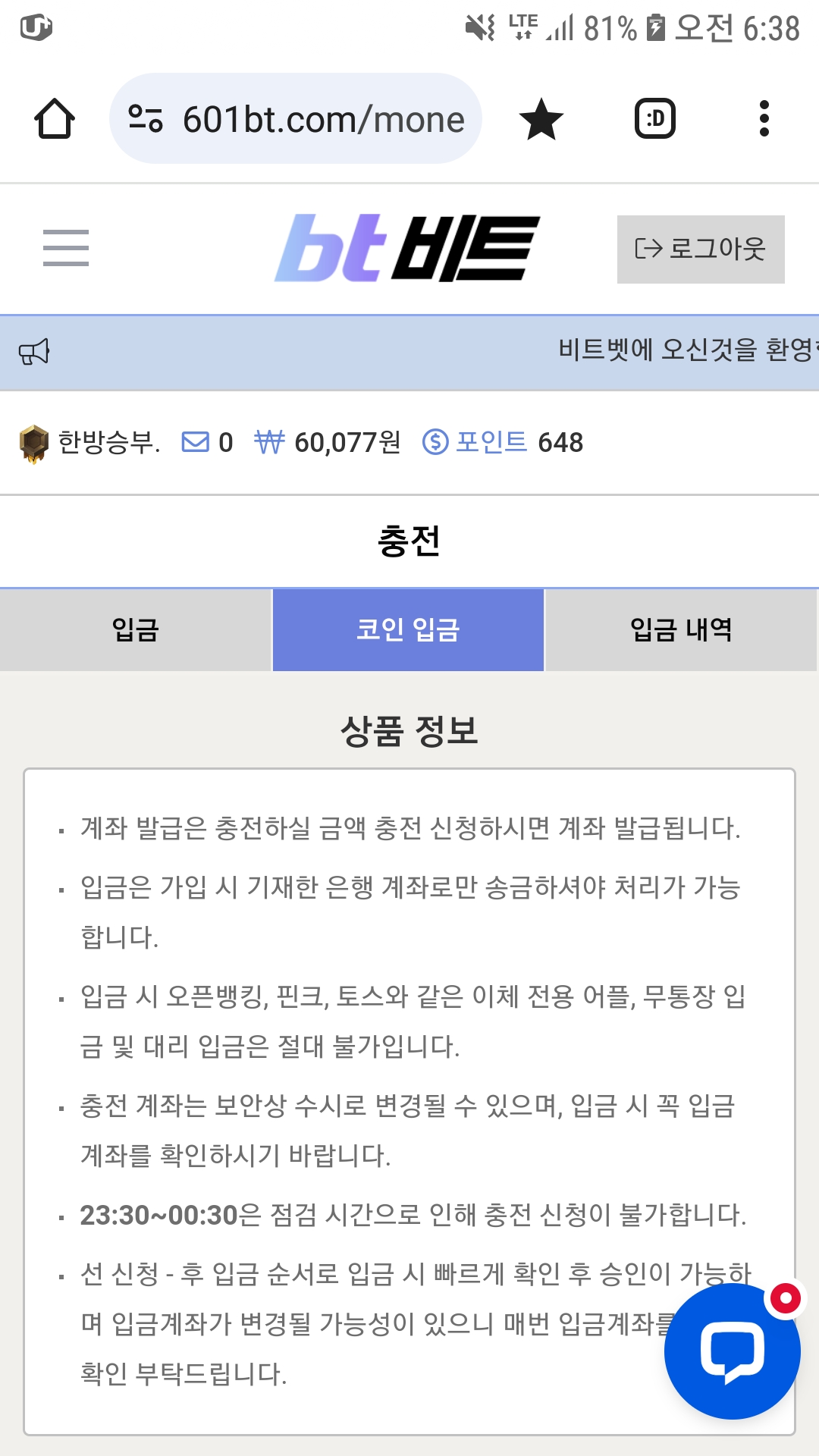Open the hamburger drawer menu
819x1456 pixels.
(66, 248)
